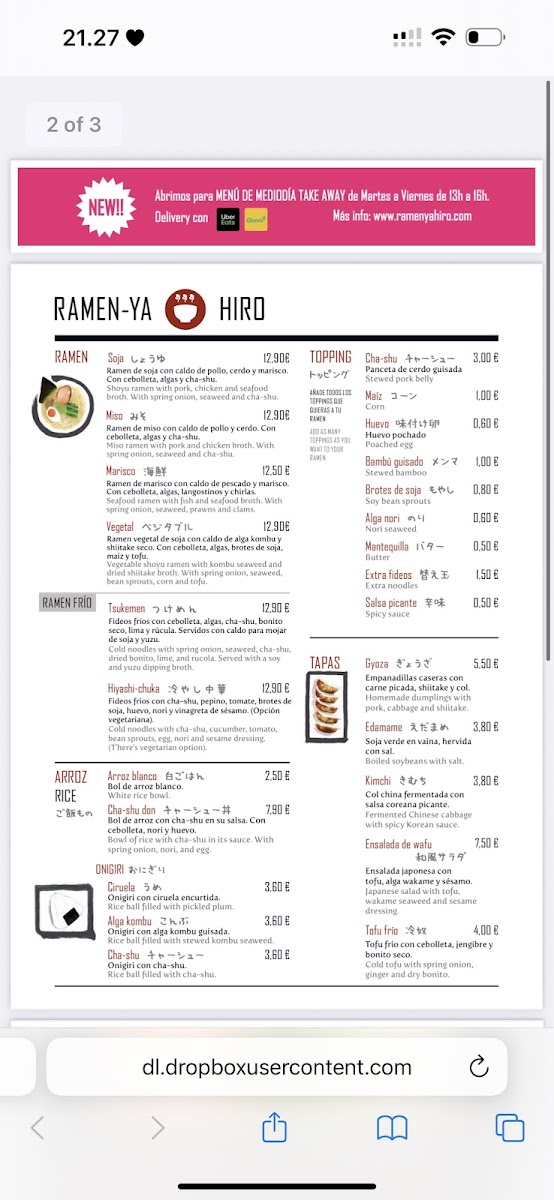
Task: Show all open tabs
Action: (x=510, y=1128)
